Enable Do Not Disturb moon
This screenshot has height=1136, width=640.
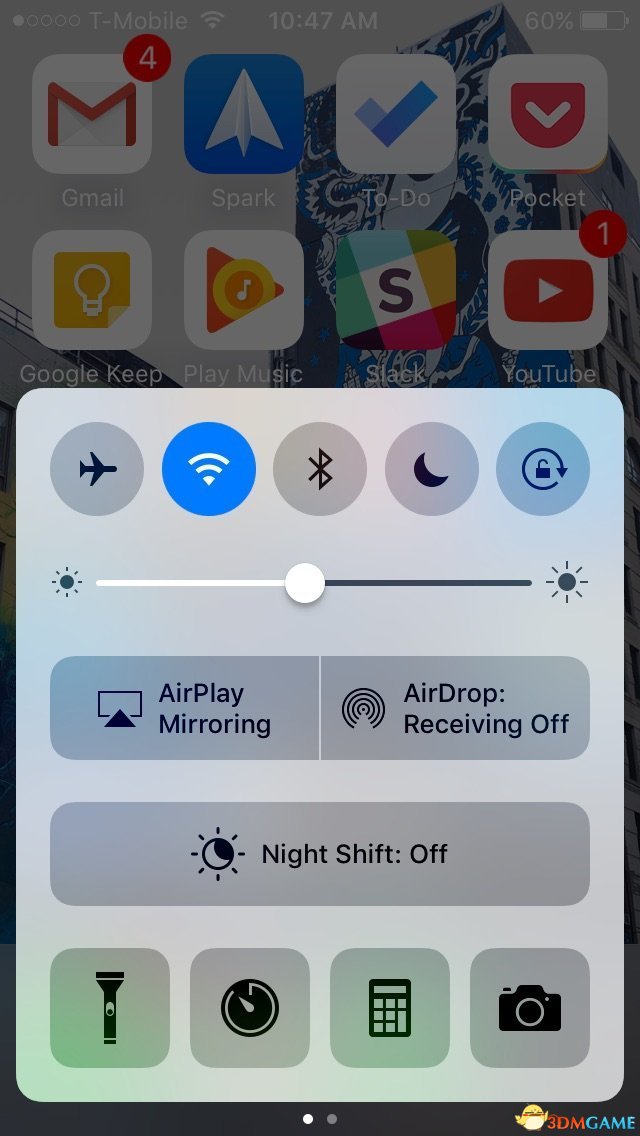(431, 469)
